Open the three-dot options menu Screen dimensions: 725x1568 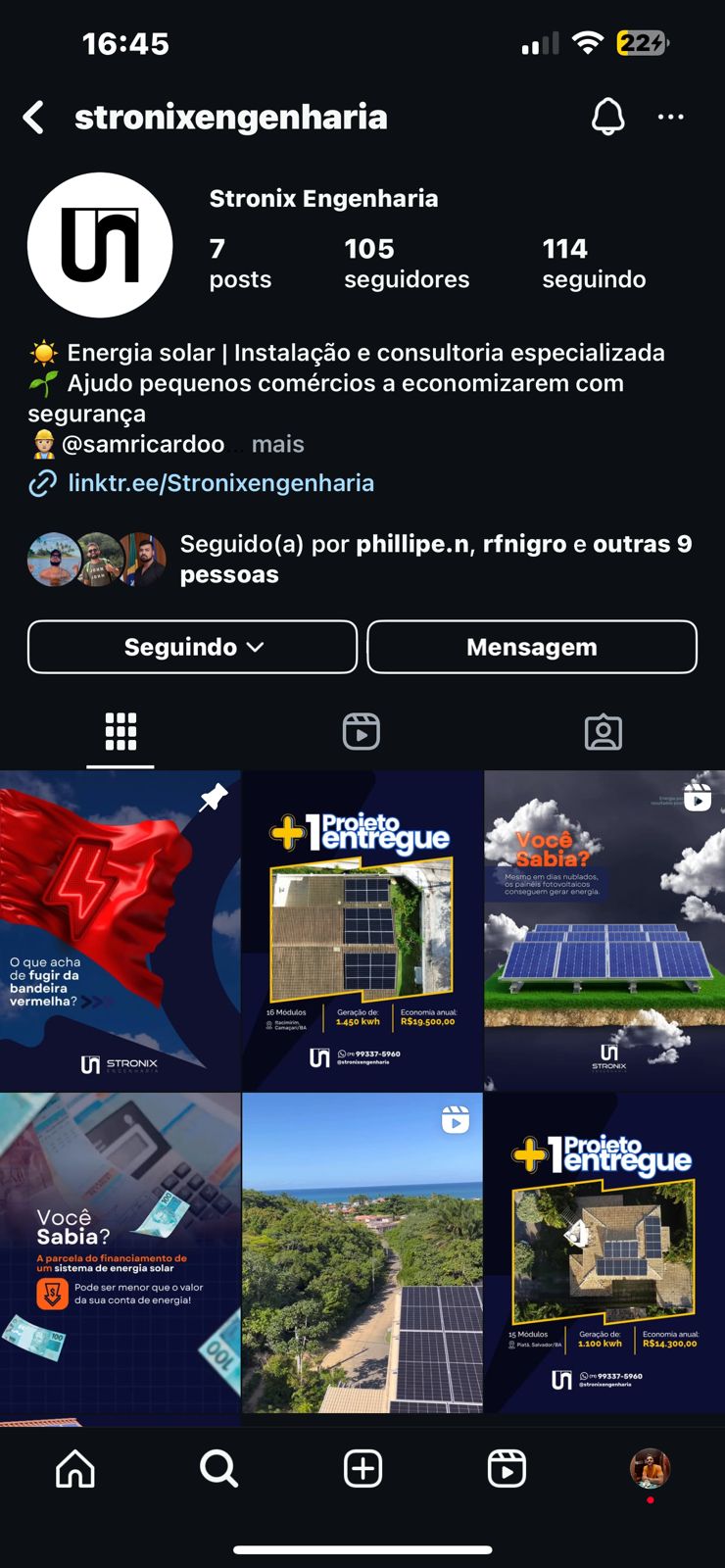(x=671, y=118)
